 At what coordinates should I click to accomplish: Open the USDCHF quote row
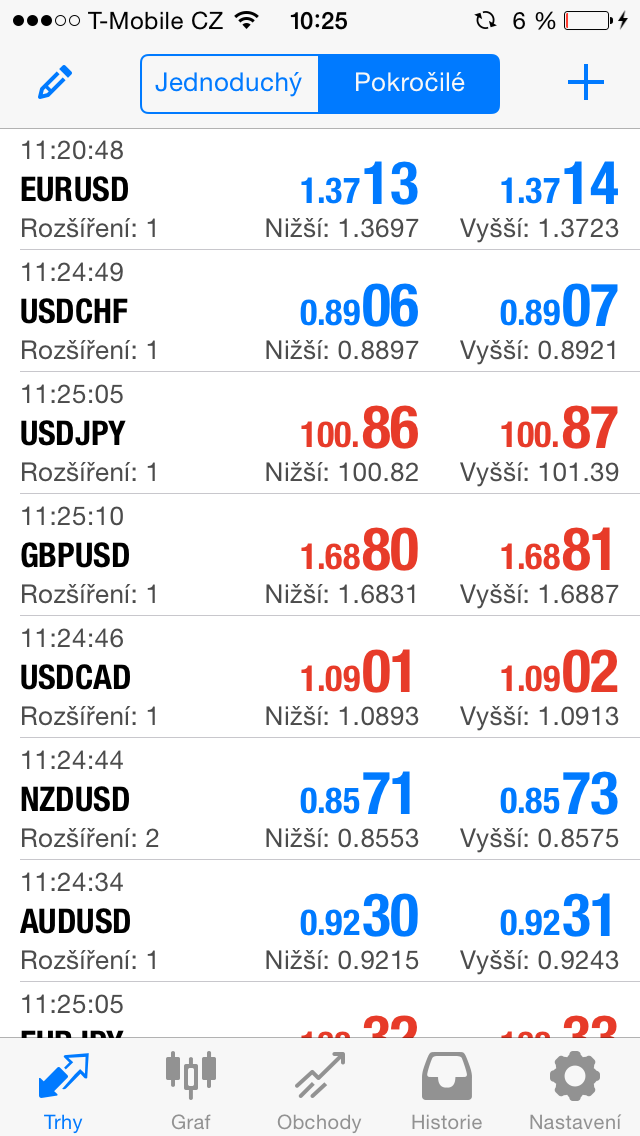pyautogui.click(x=320, y=311)
